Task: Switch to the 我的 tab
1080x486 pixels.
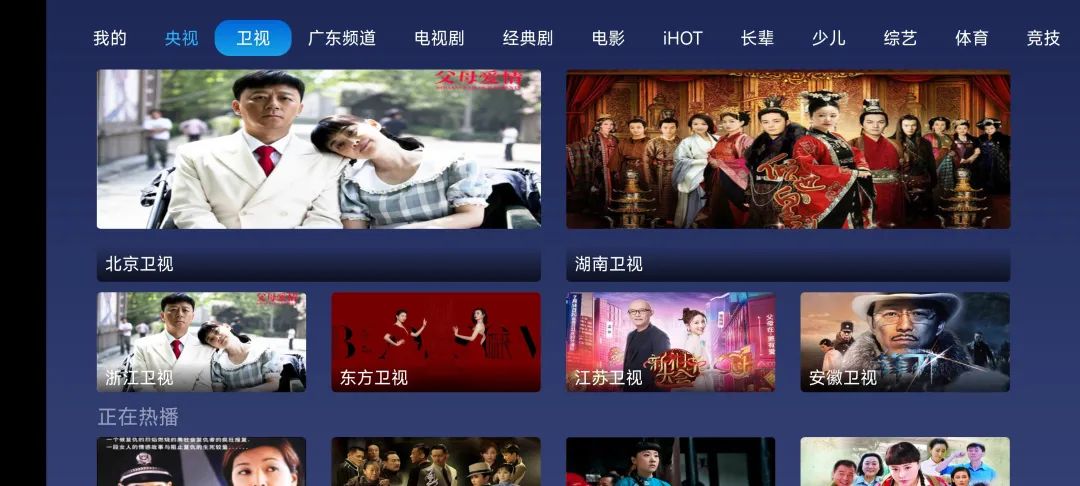Action: 110,38
